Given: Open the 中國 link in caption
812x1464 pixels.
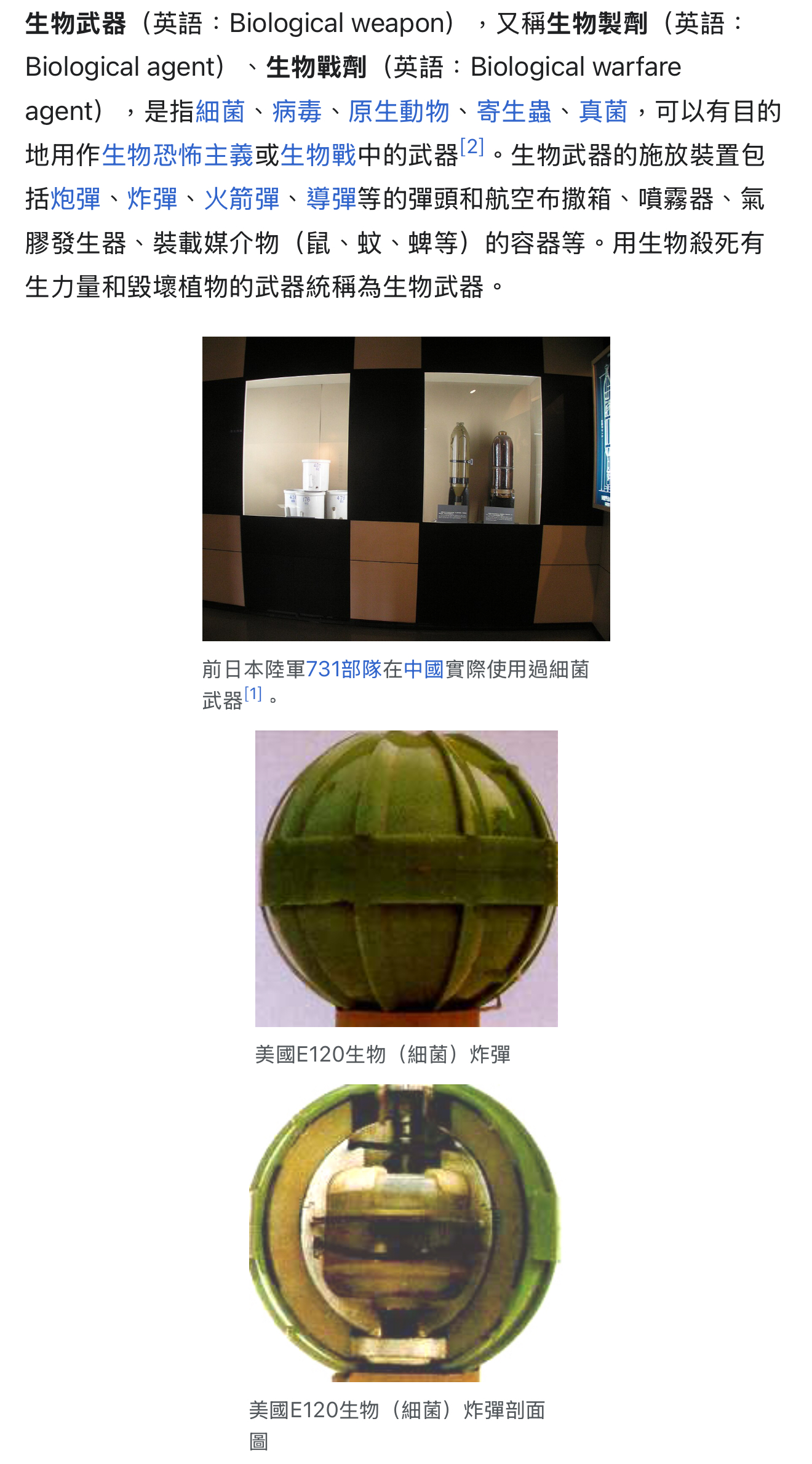Looking at the screenshot, I should click(x=424, y=669).
